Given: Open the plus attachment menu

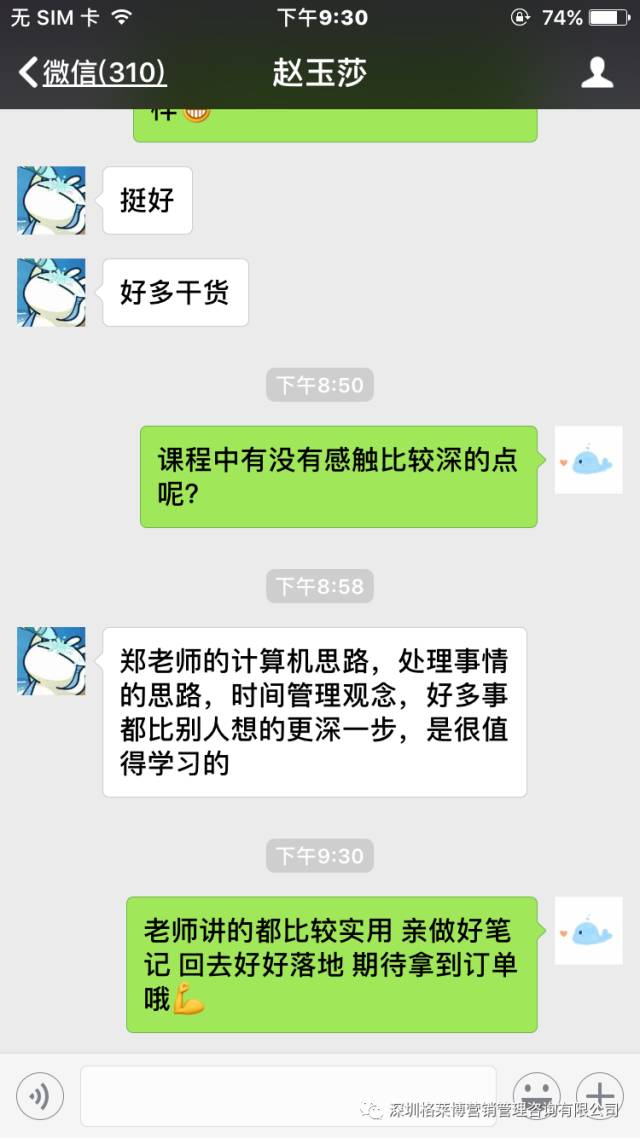Looking at the screenshot, I should pyautogui.click(x=600, y=1094).
